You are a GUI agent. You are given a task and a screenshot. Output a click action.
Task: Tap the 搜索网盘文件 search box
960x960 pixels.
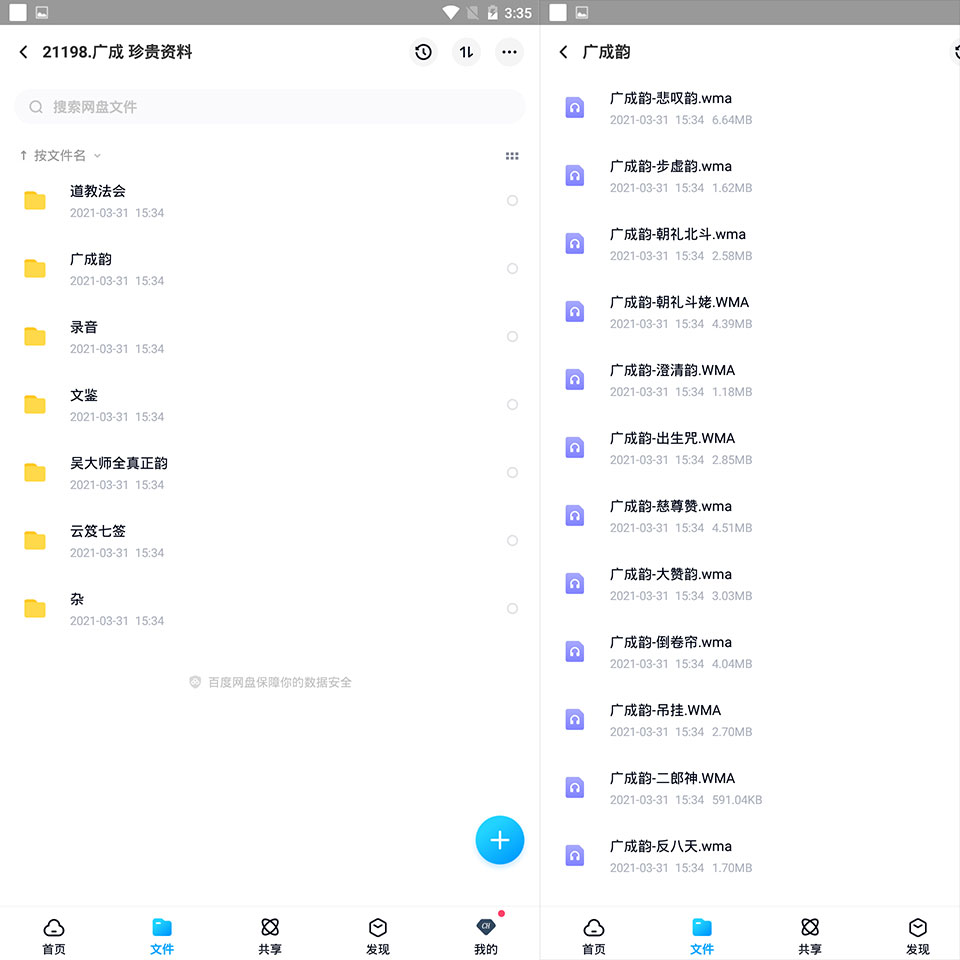pyautogui.click(x=269, y=107)
